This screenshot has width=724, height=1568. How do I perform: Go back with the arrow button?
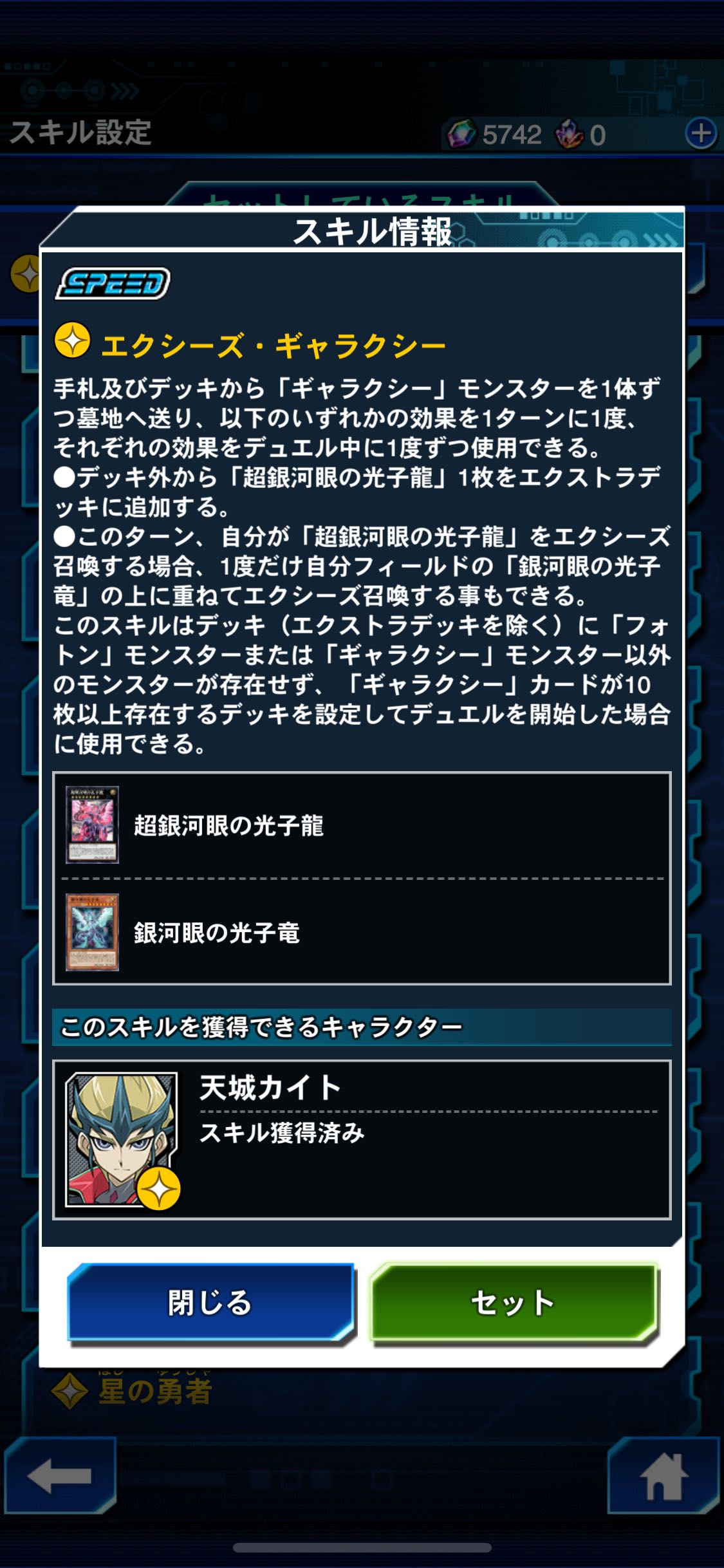[60, 1475]
